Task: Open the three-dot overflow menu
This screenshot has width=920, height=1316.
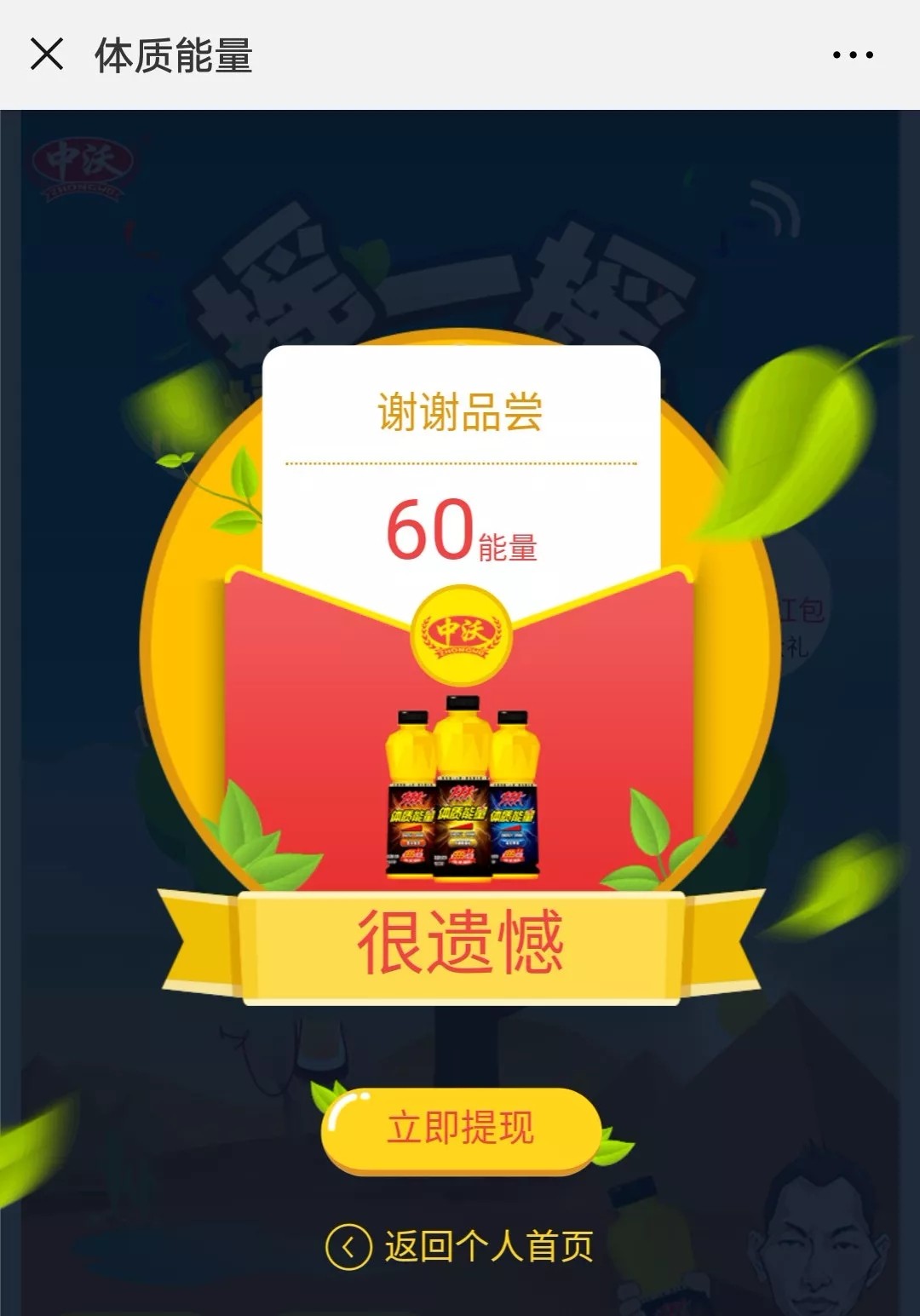Action: [x=853, y=55]
